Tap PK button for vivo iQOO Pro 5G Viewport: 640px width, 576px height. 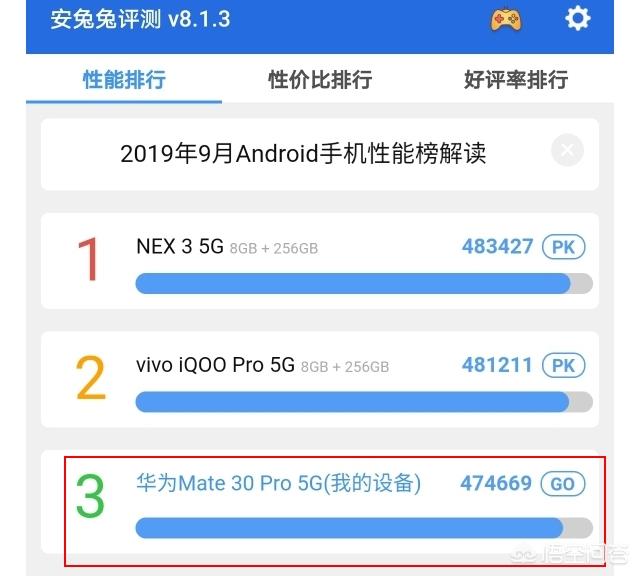click(x=563, y=366)
